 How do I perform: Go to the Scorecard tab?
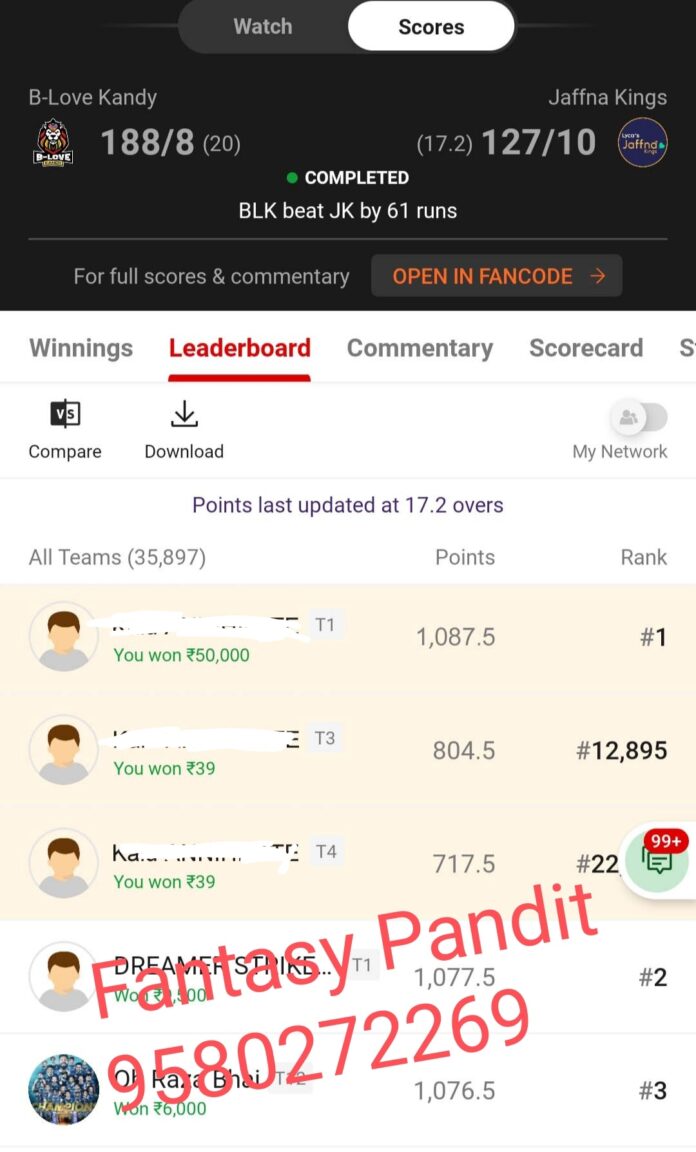tap(585, 348)
